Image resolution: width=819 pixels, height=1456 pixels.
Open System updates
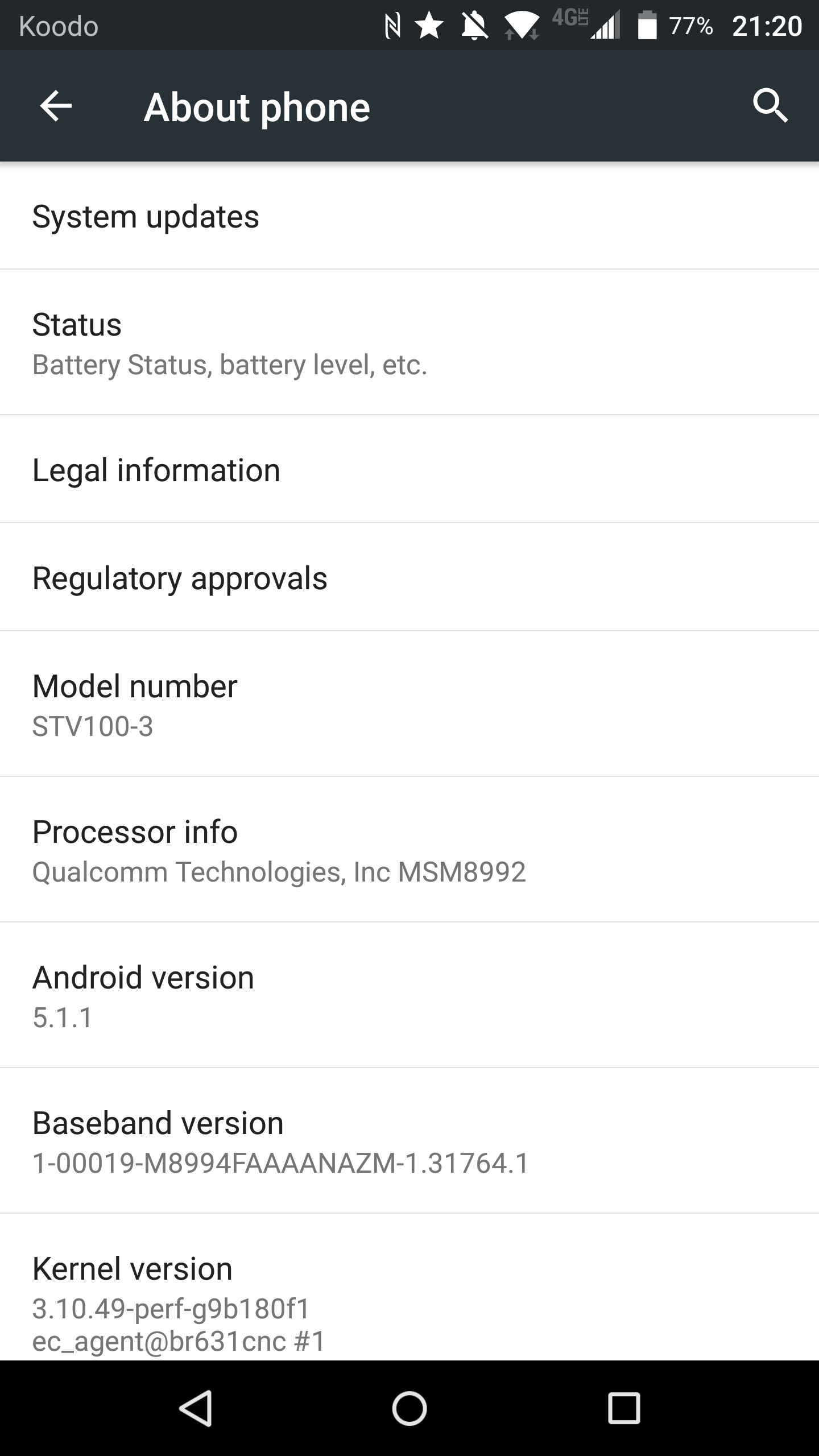(409, 216)
